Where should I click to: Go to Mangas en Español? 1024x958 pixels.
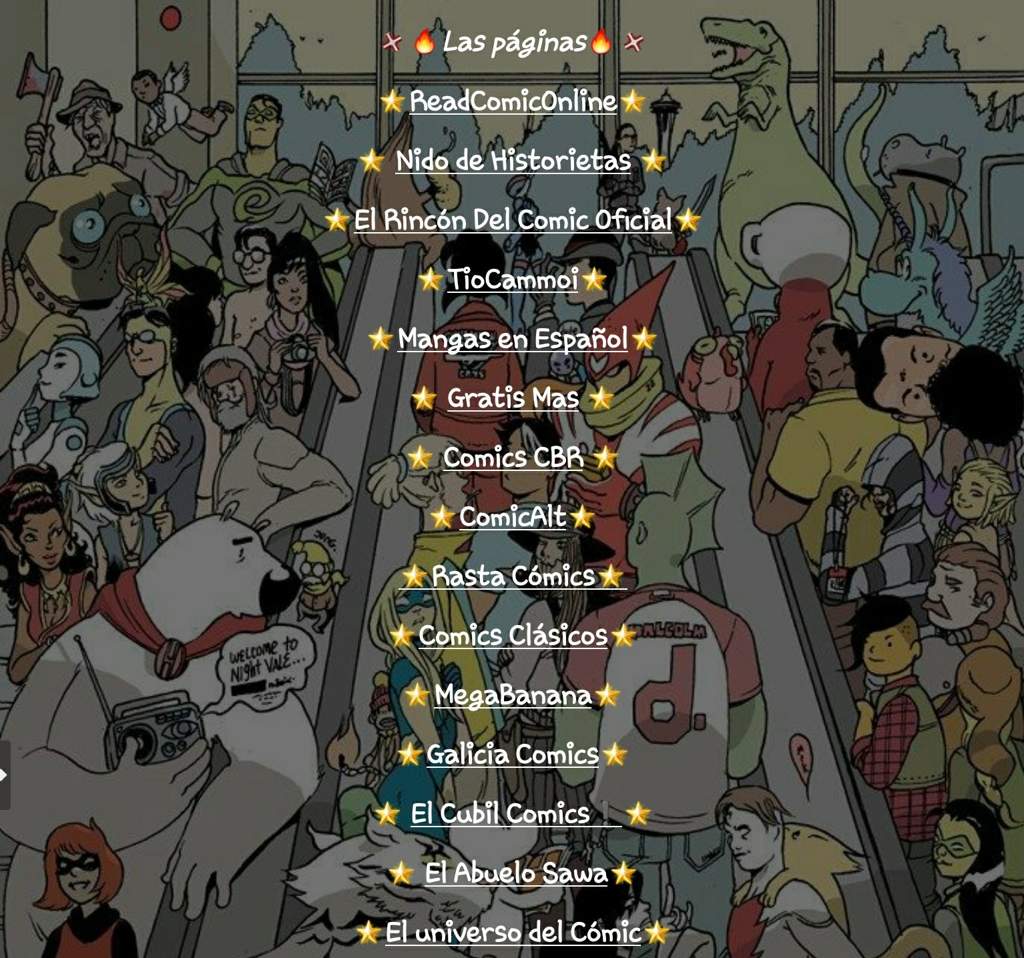click(x=512, y=338)
